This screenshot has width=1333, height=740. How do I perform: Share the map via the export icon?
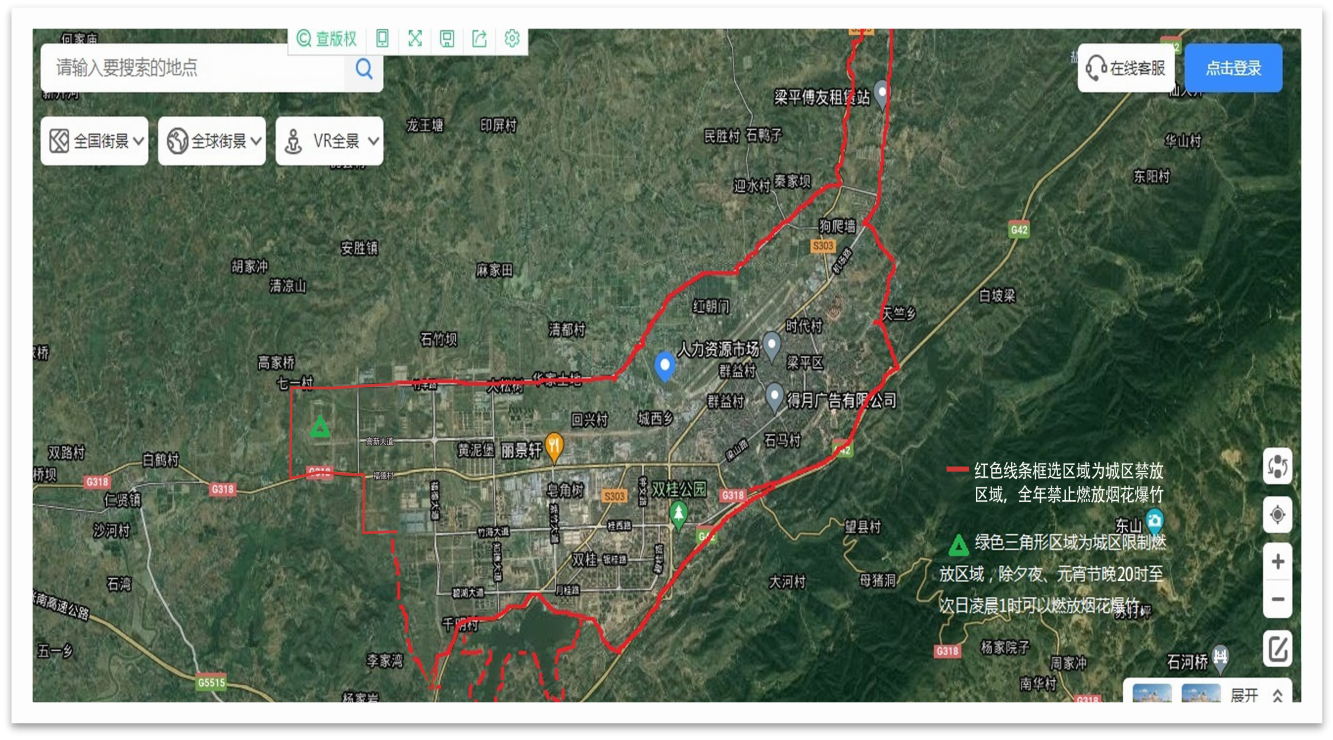pyautogui.click(x=480, y=39)
